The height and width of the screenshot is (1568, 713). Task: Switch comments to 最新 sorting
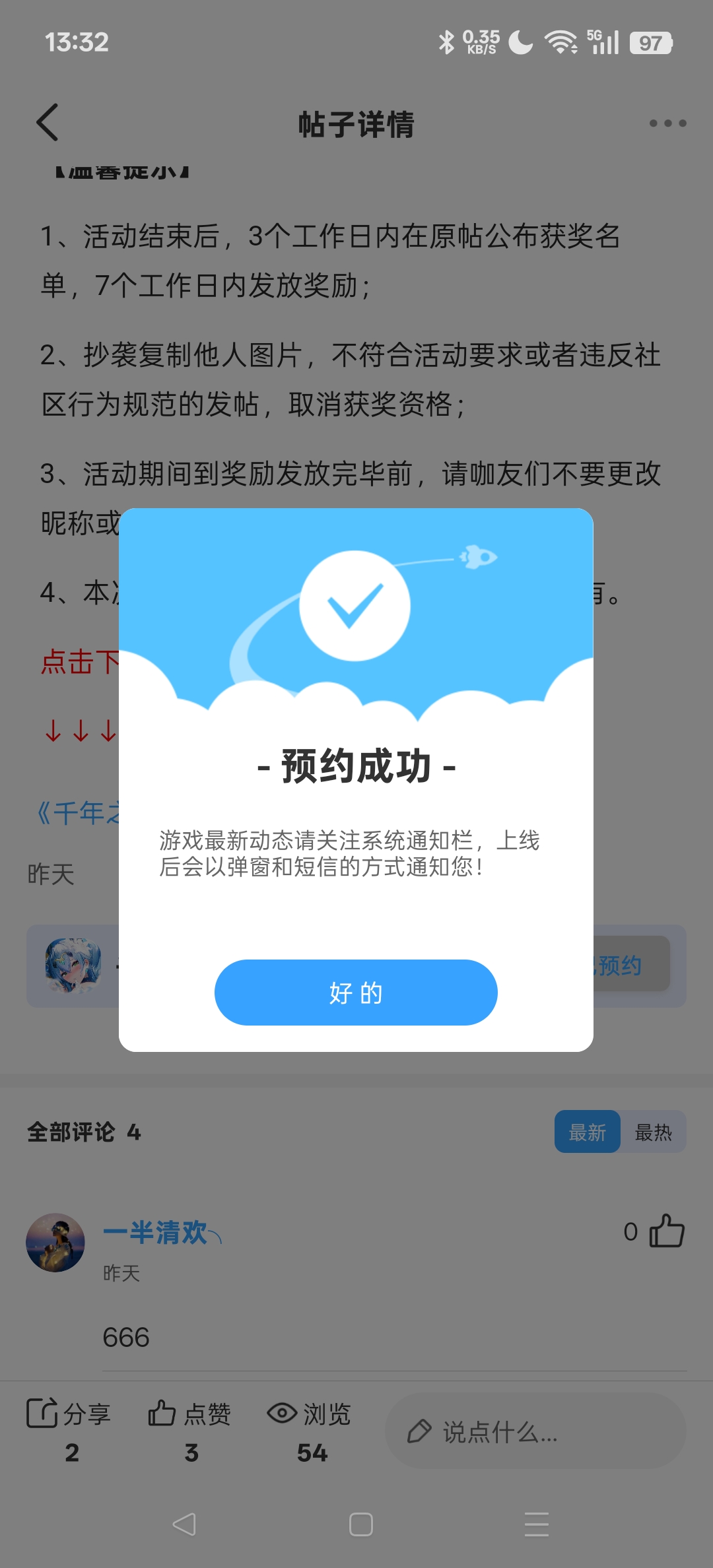[x=587, y=1132]
